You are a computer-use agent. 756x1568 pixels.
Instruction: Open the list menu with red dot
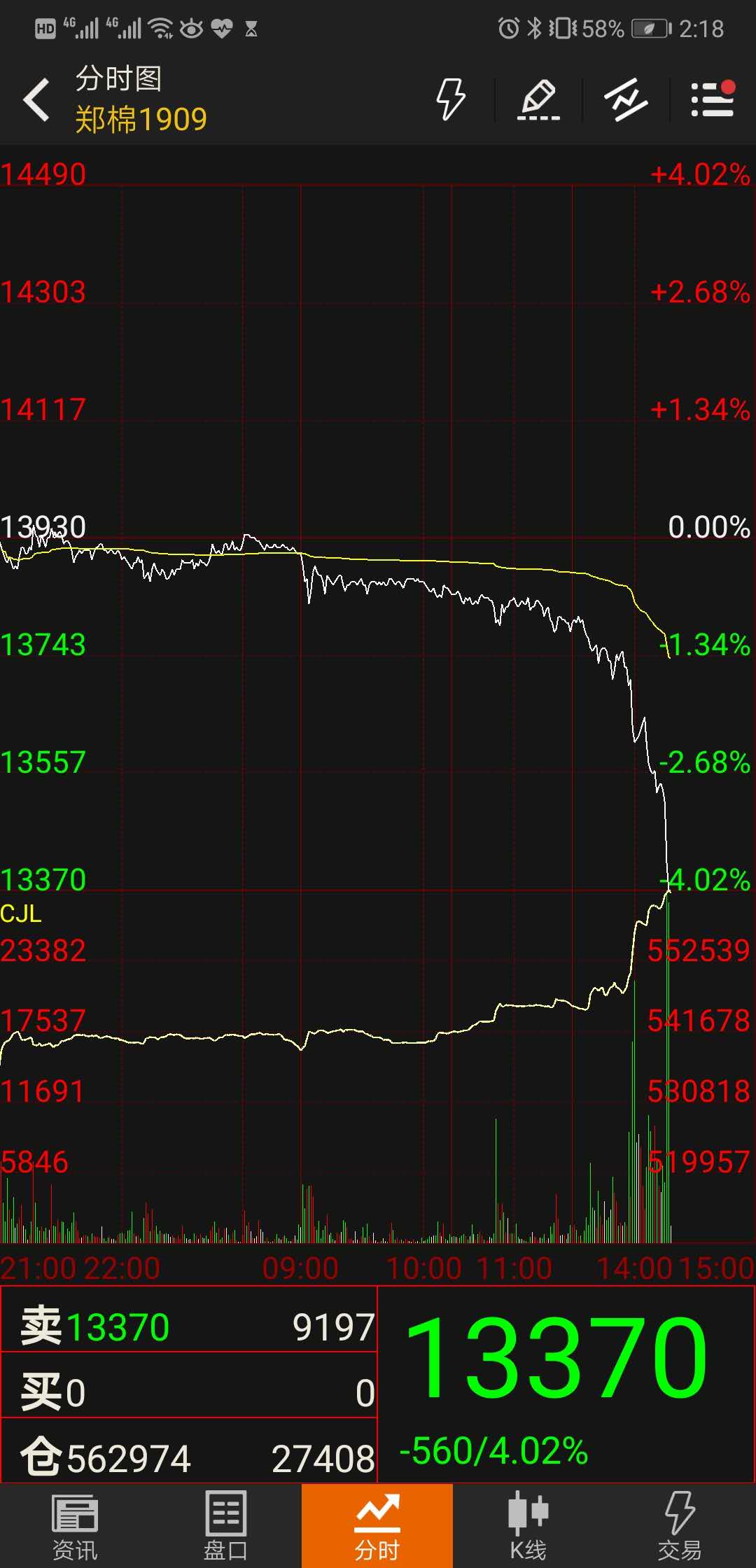pyautogui.click(x=713, y=99)
